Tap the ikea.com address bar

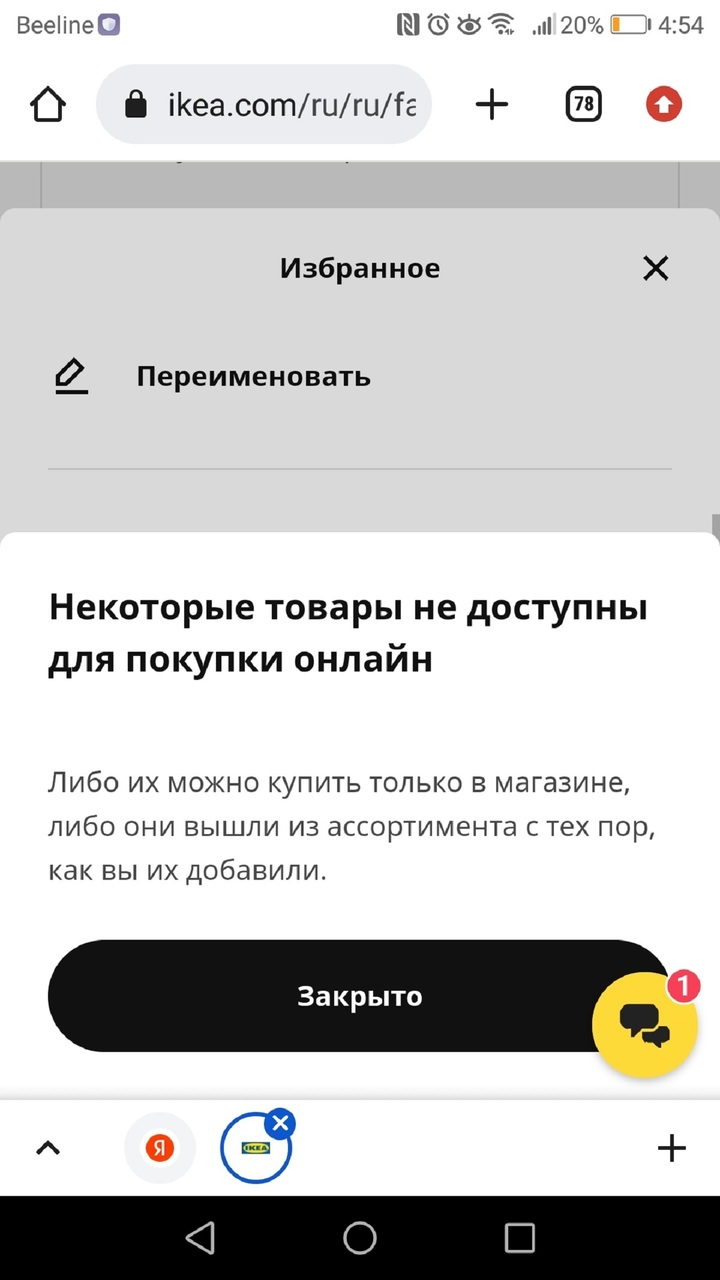pyautogui.click(x=265, y=105)
